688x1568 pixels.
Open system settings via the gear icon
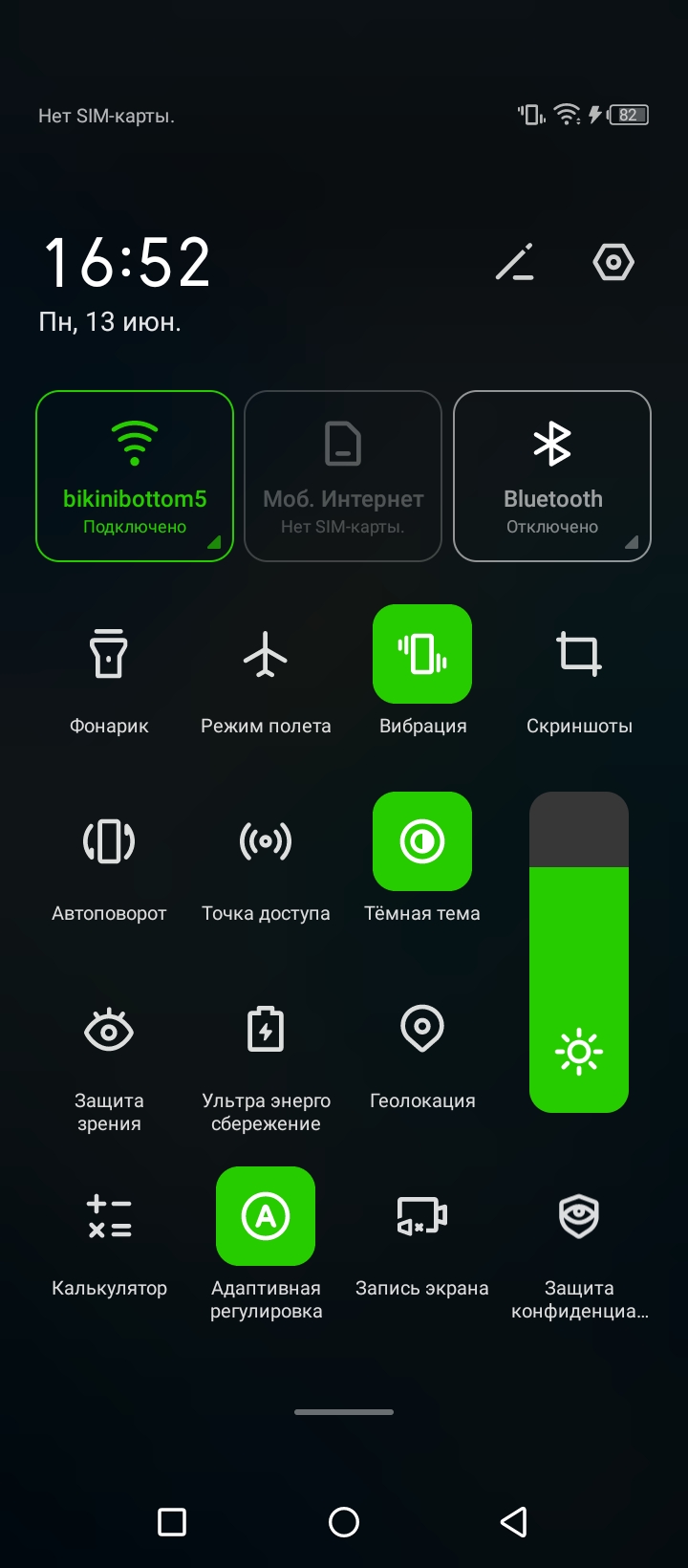[x=613, y=262]
